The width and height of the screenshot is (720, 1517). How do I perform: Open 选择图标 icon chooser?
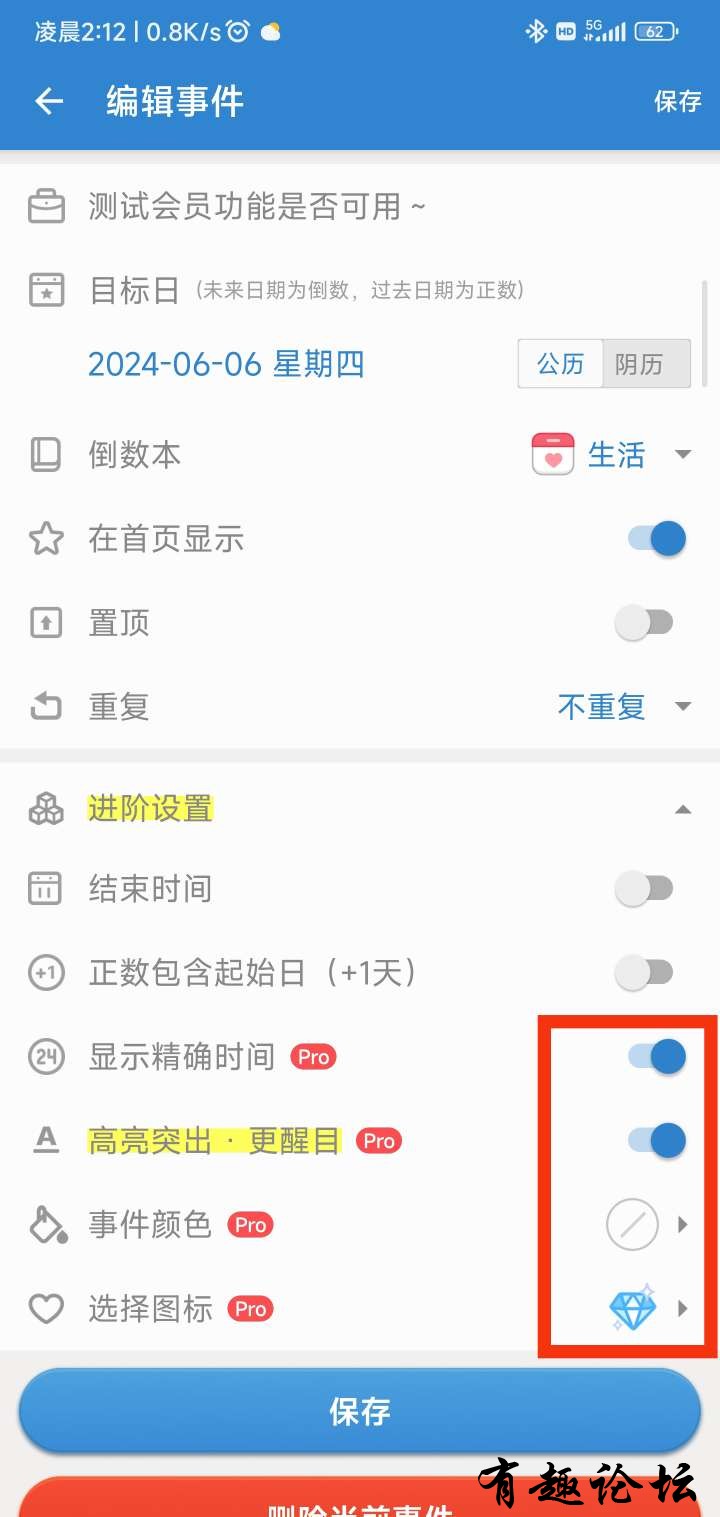coord(646,1308)
